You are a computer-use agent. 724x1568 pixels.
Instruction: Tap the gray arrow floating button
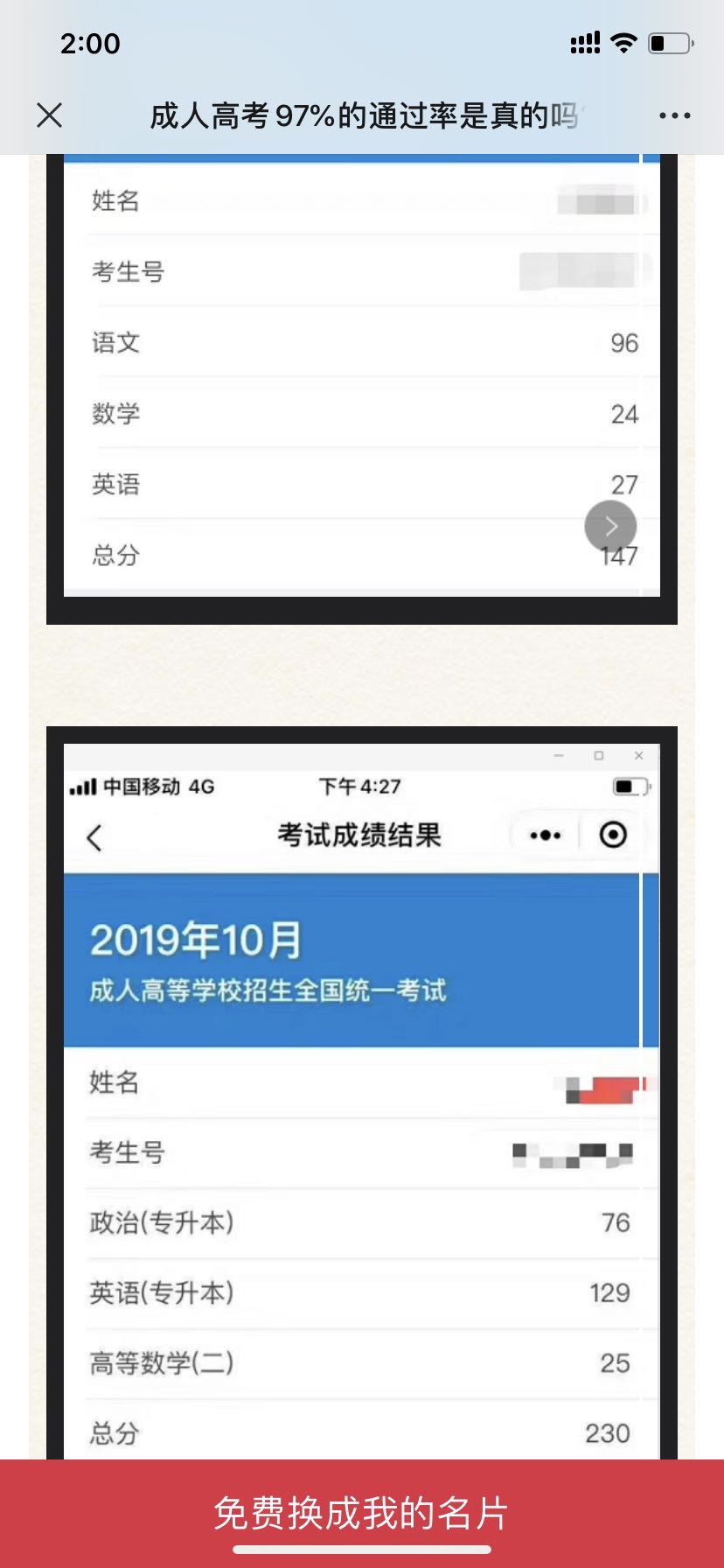tap(610, 526)
